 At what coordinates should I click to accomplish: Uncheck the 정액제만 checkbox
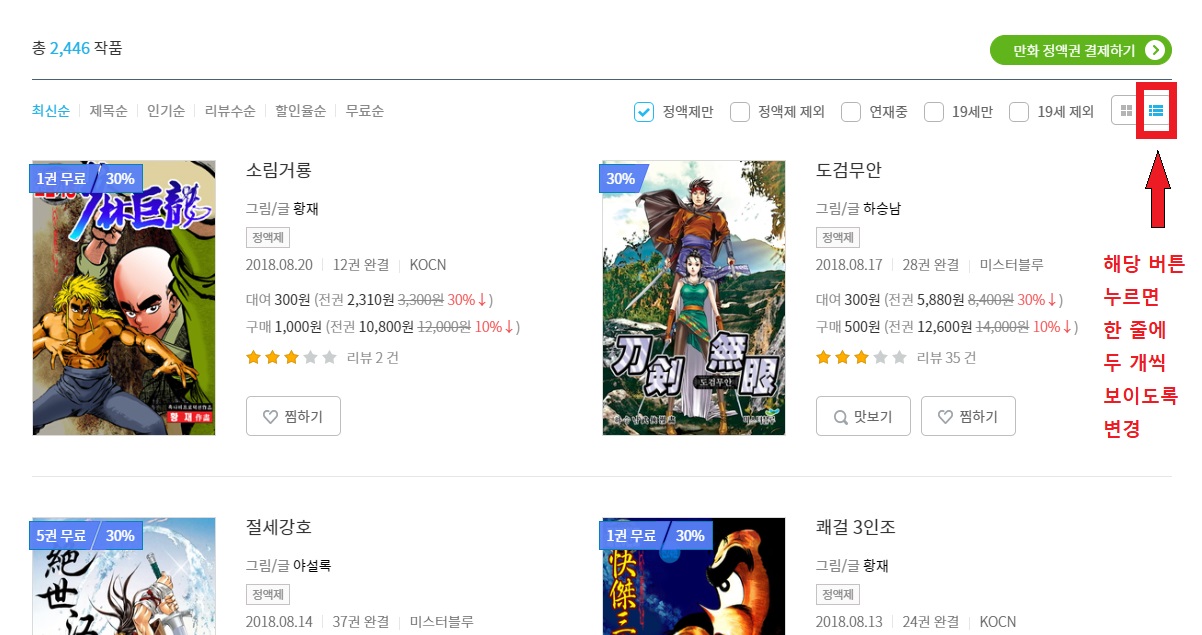click(644, 111)
